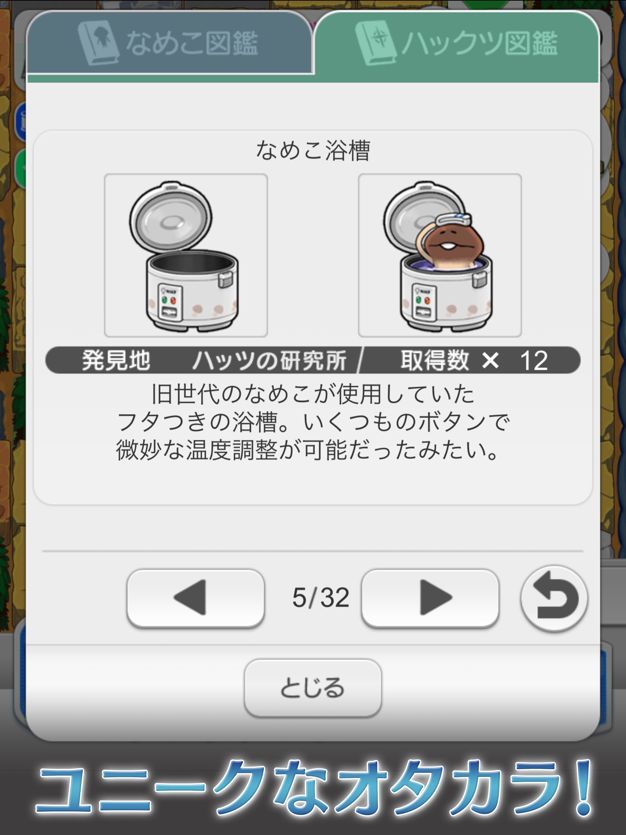Go to the previous encyclopedia entry
Image resolution: width=626 pixels, height=835 pixels.
(195, 598)
